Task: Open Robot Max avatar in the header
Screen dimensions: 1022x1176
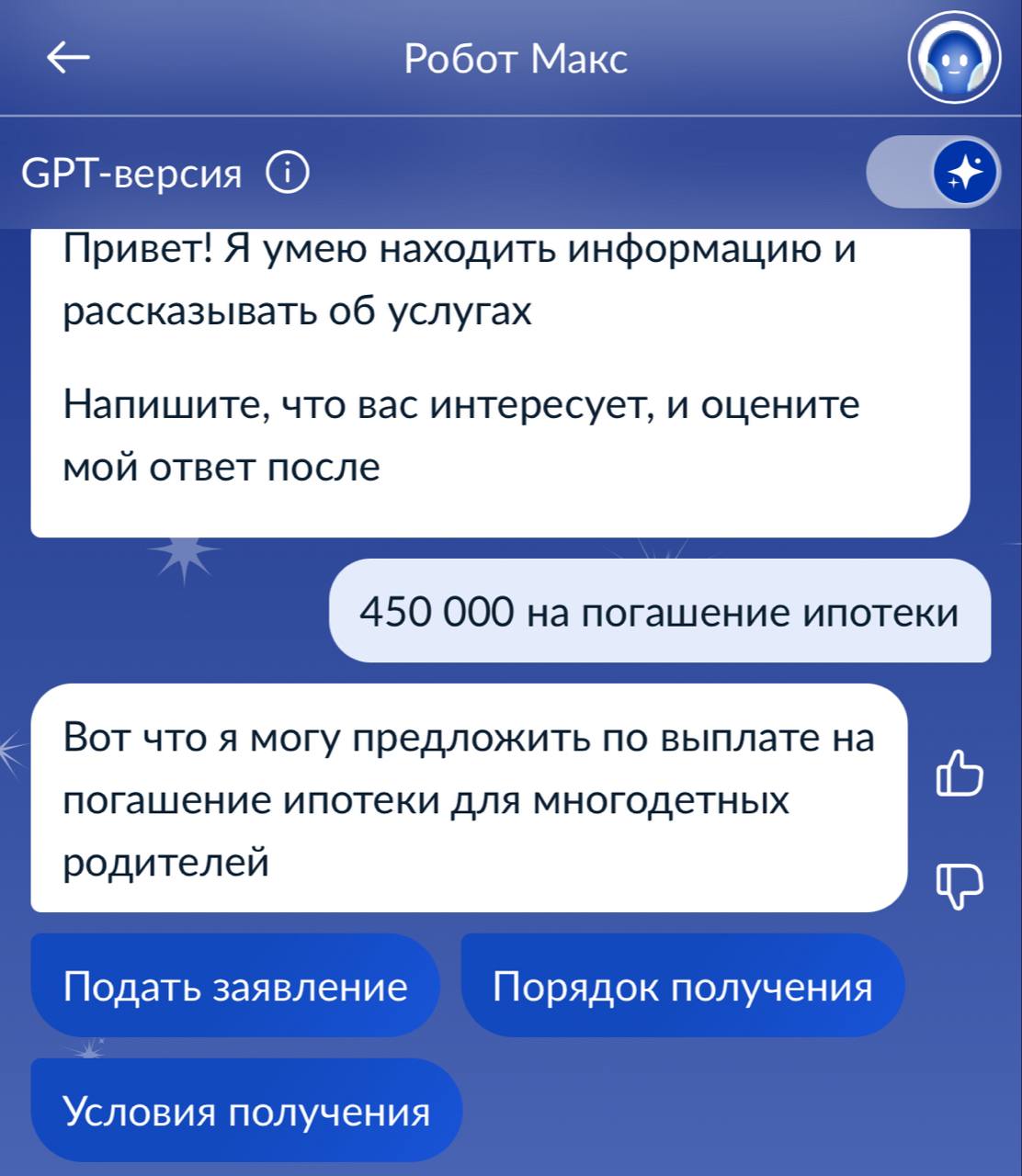Action: click(x=954, y=59)
